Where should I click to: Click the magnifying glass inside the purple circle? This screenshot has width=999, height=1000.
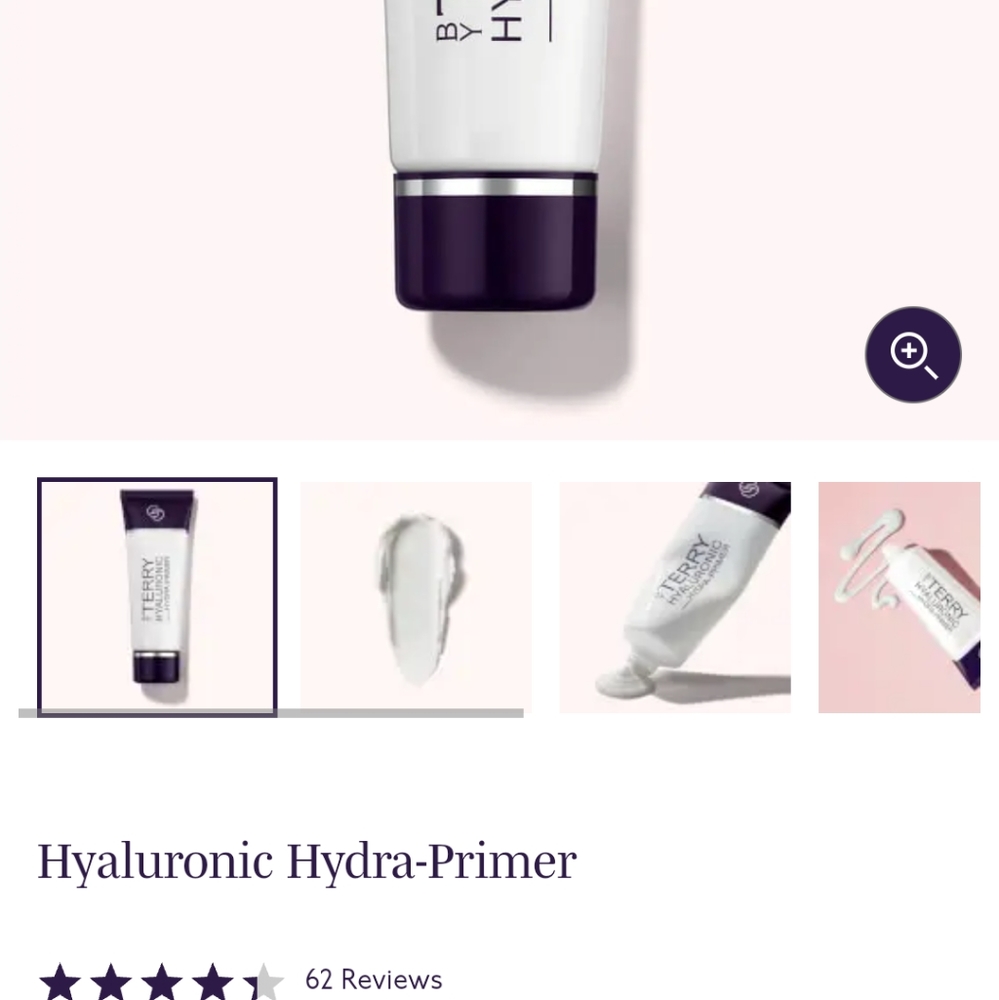click(x=912, y=355)
